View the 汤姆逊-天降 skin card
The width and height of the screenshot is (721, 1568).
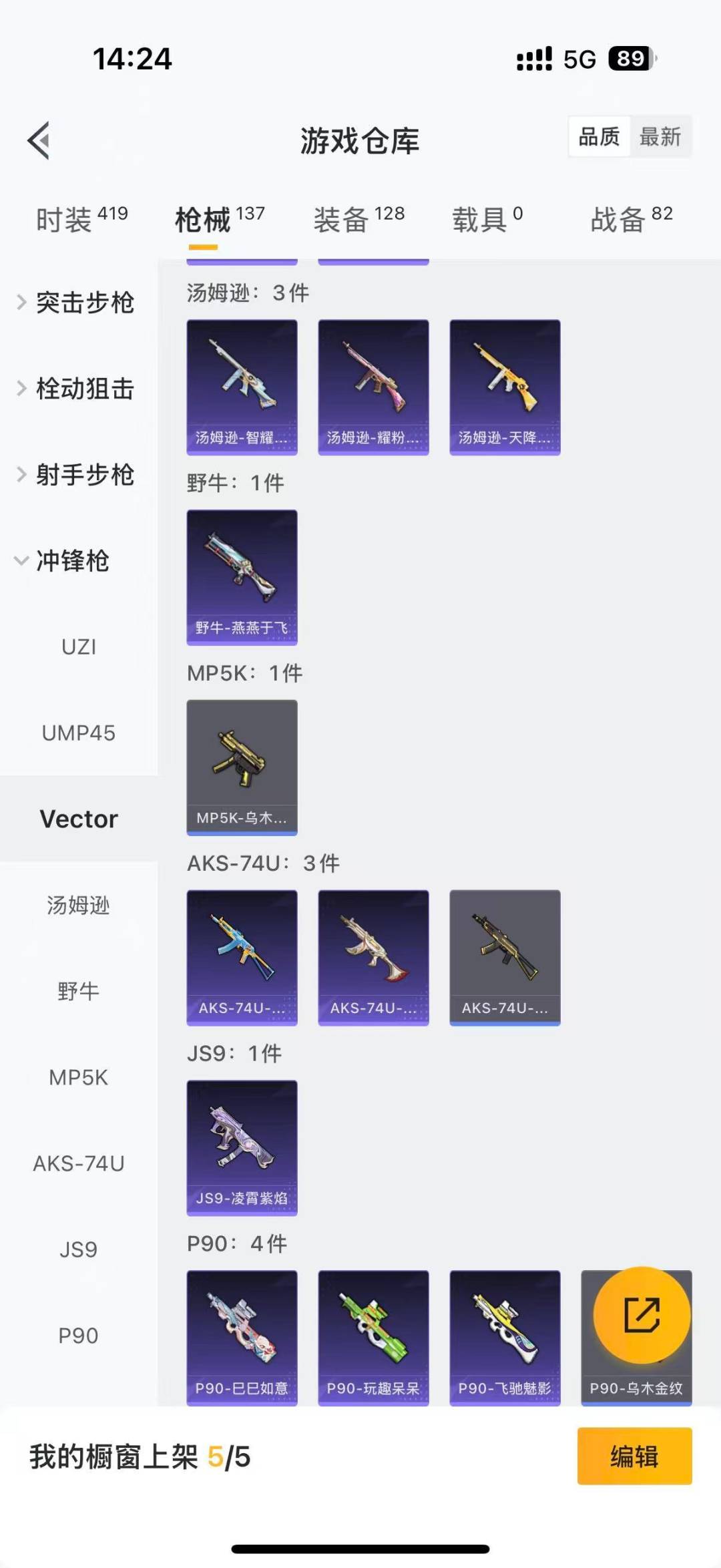pyautogui.click(x=505, y=387)
